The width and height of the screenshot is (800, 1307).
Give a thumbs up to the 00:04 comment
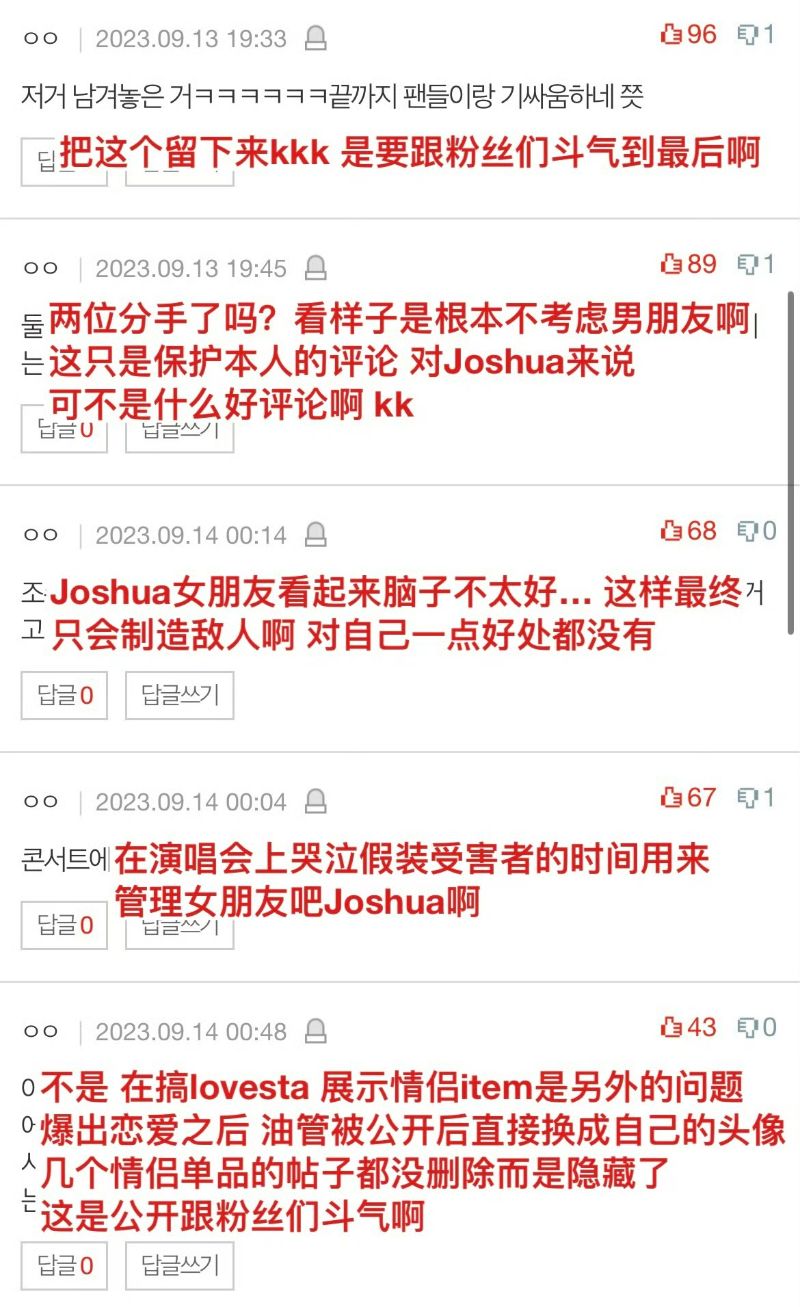[x=672, y=798]
